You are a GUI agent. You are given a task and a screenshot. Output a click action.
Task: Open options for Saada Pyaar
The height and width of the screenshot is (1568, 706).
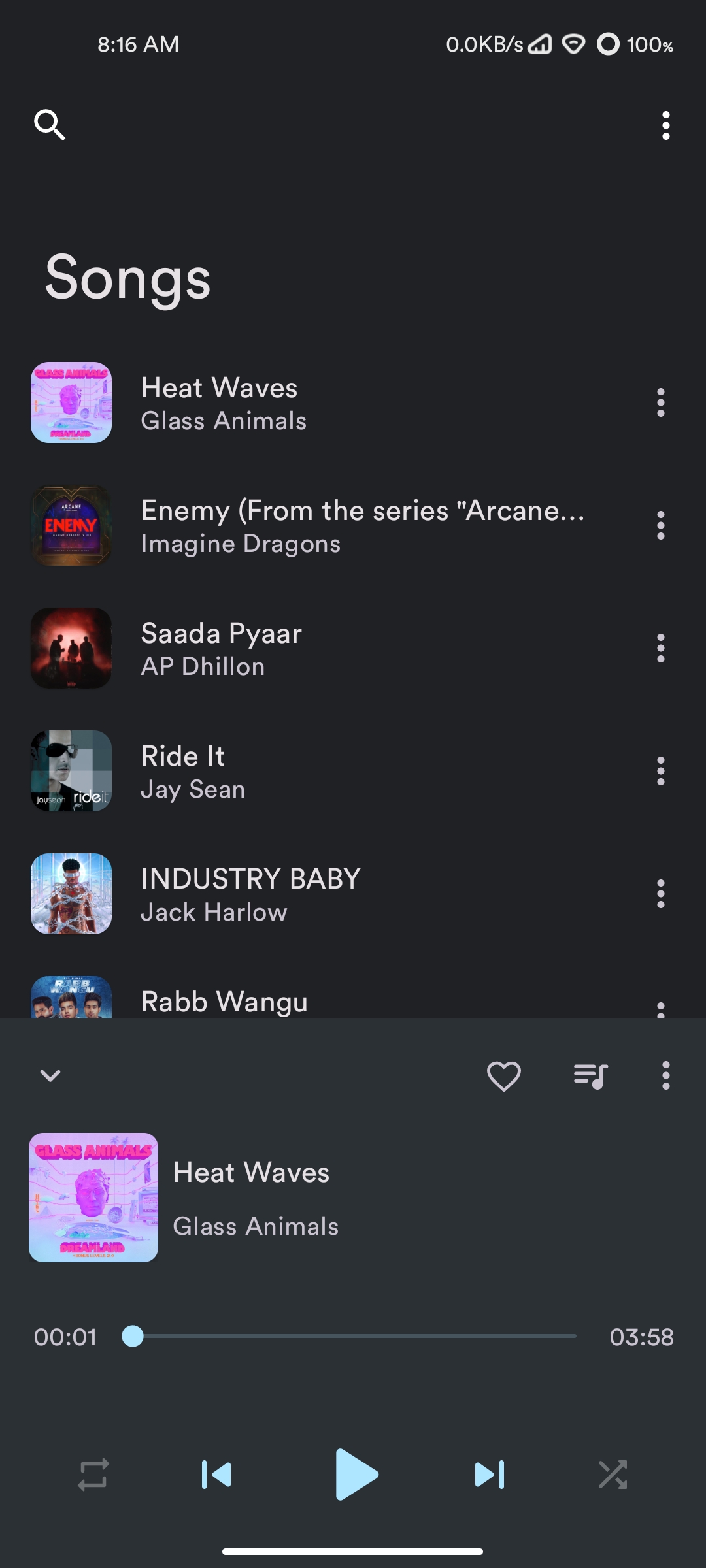[x=661, y=648]
